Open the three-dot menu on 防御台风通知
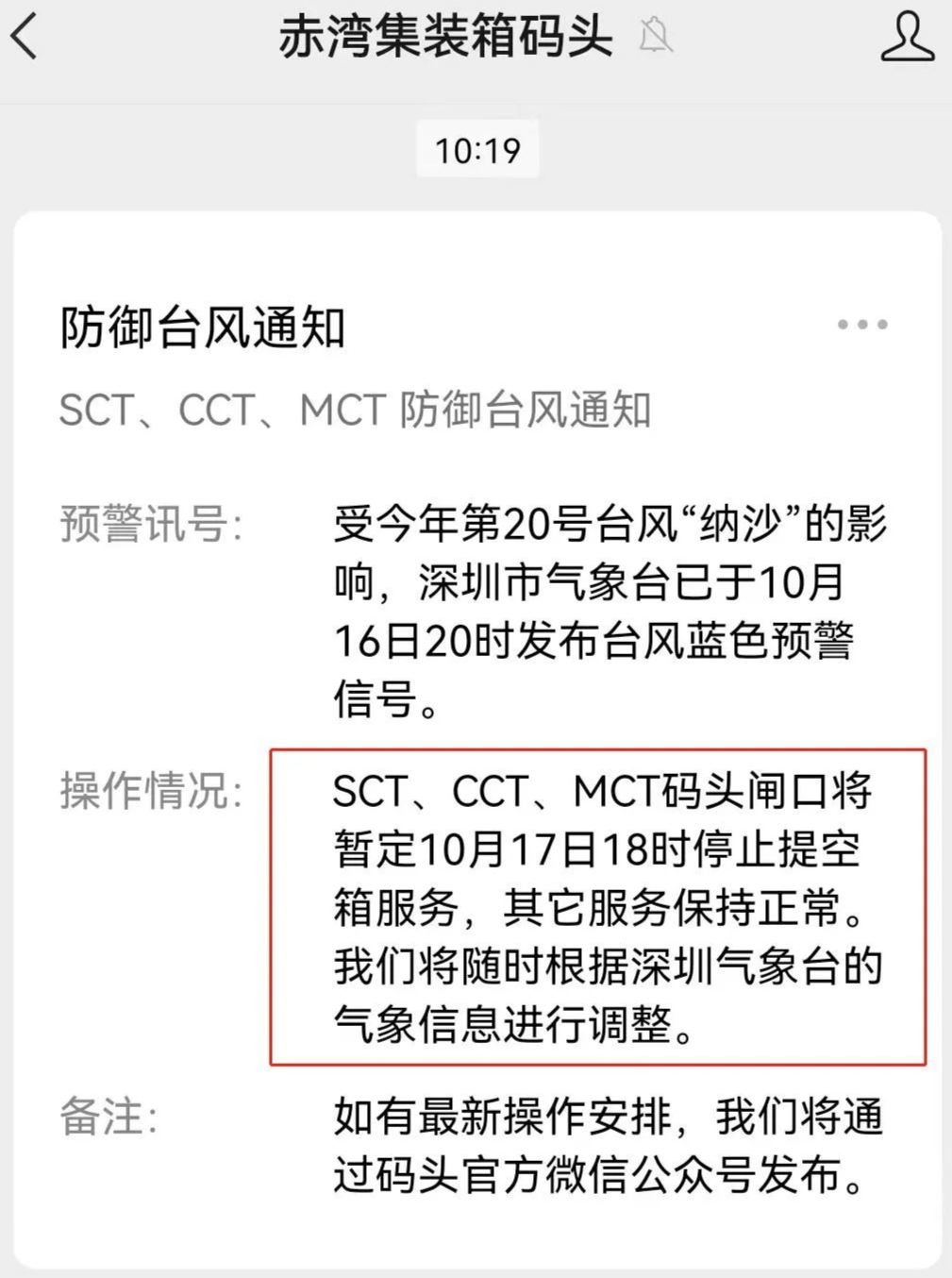952x1278 pixels. [861, 325]
